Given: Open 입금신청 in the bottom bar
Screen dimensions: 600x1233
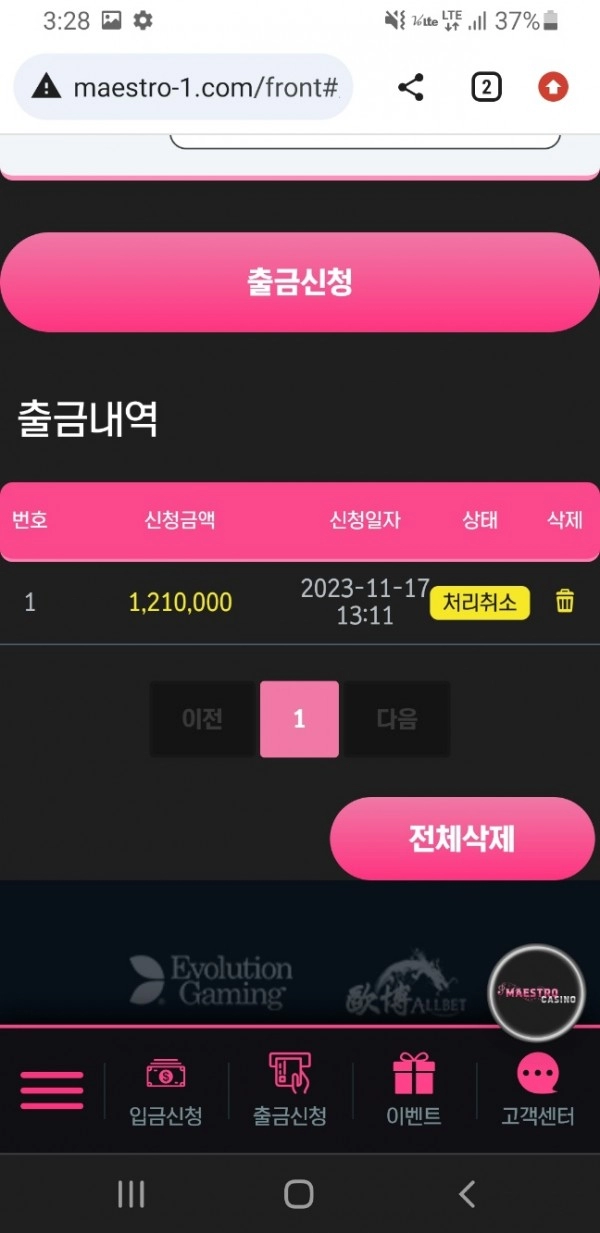Looking at the screenshot, I should click(166, 1090).
